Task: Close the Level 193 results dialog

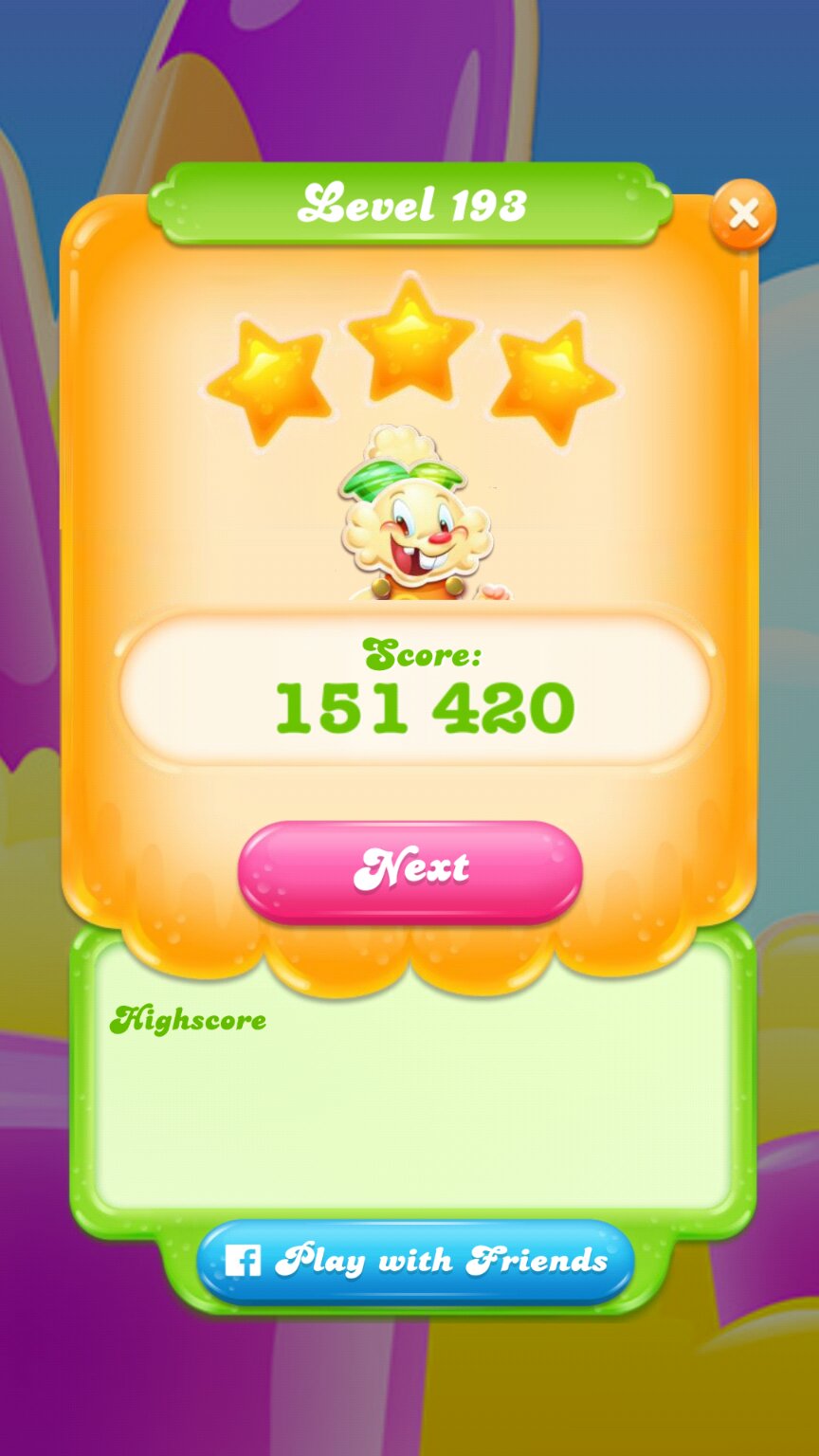Action: pos(743,214)
